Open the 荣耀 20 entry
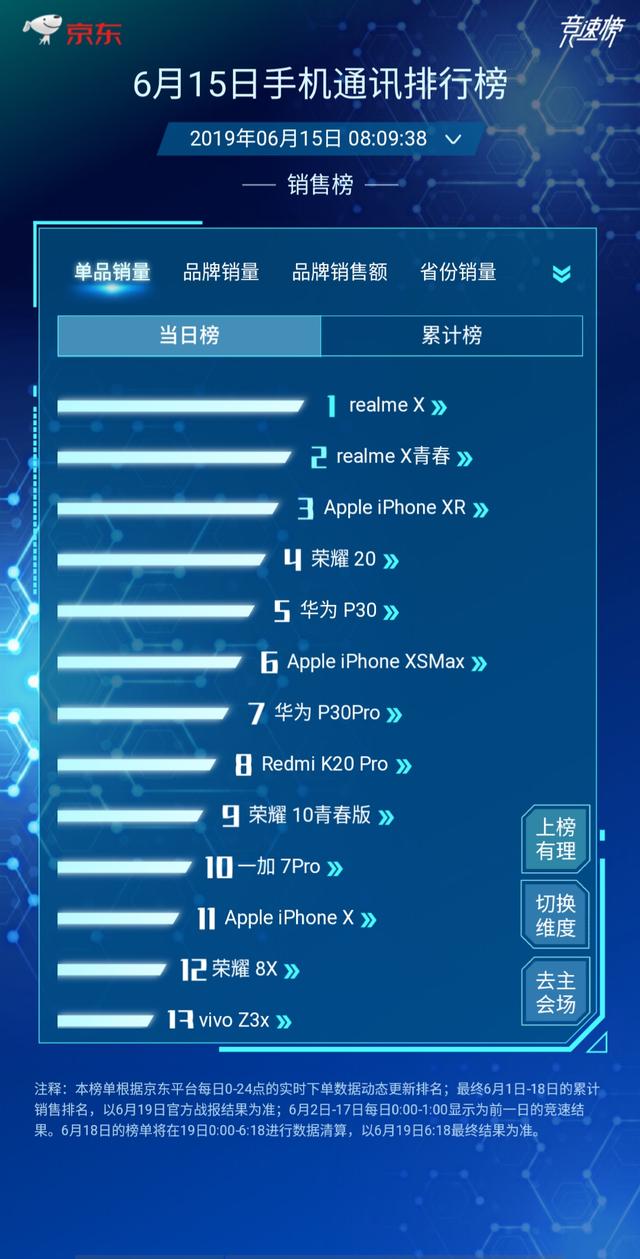Image resolution: width=640 pixels, height=1259 pixels. (x=341, y=560)
